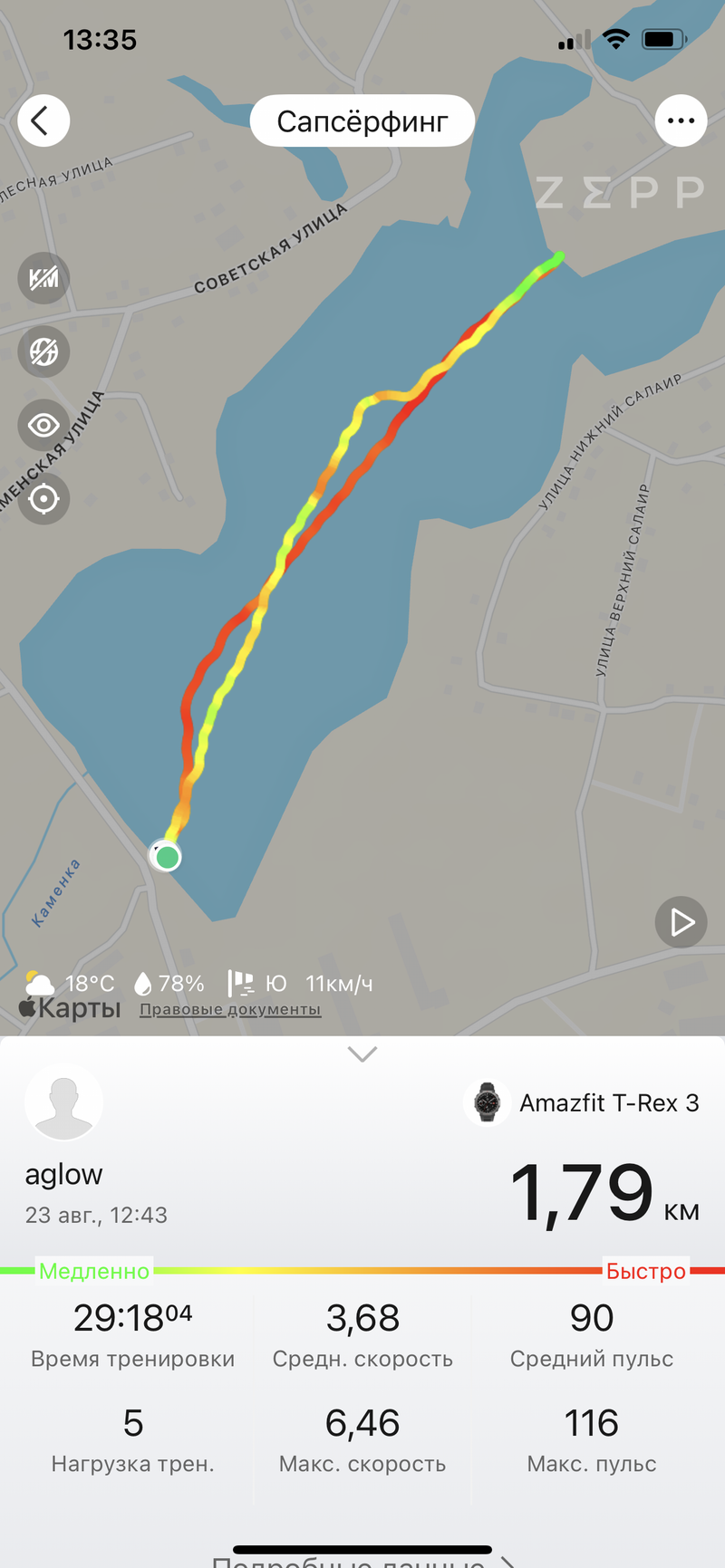Open the Правовые документы link
Screen dimensions: 725x1568
point(230,1009)
